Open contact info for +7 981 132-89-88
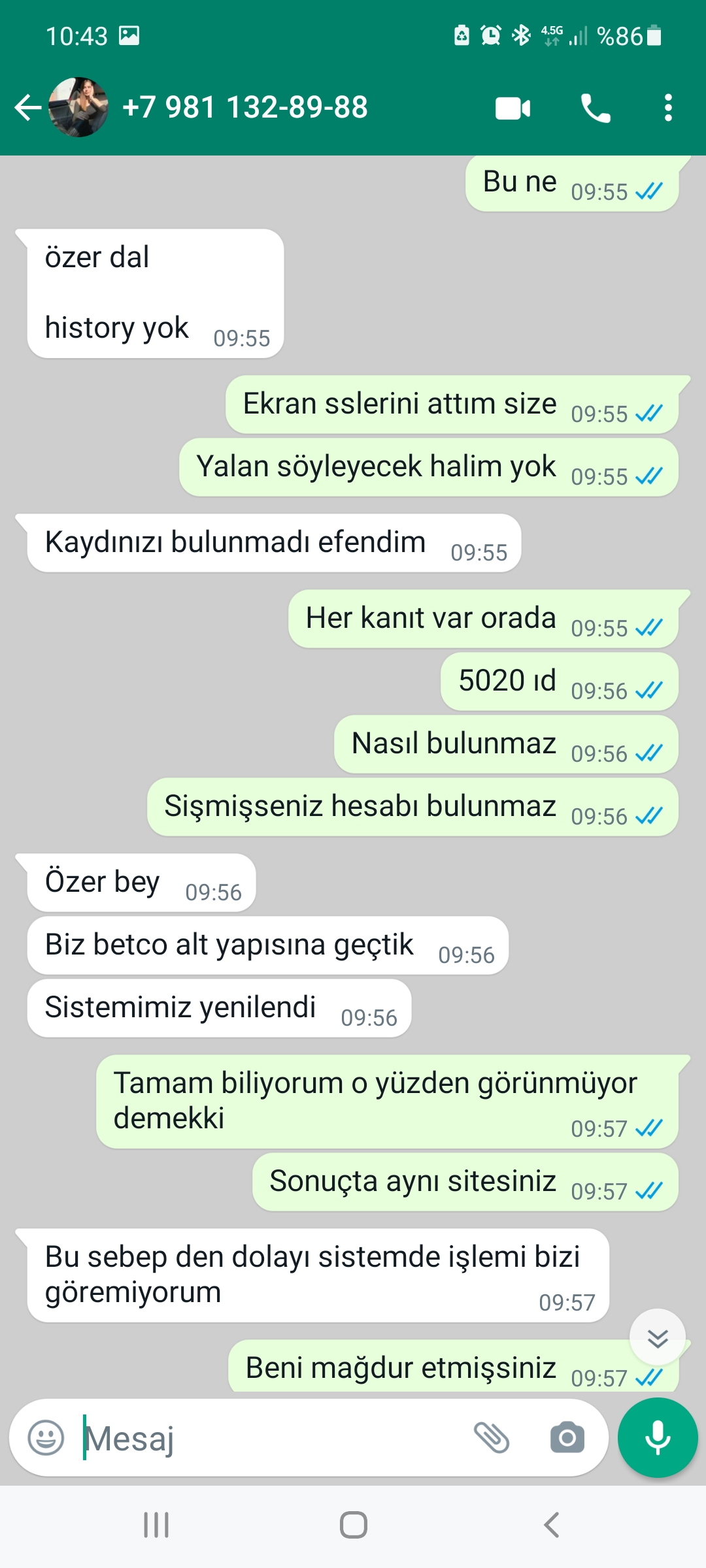Image resolution: width=706 pixels, height=1568 pixels. tap(245, 107)
